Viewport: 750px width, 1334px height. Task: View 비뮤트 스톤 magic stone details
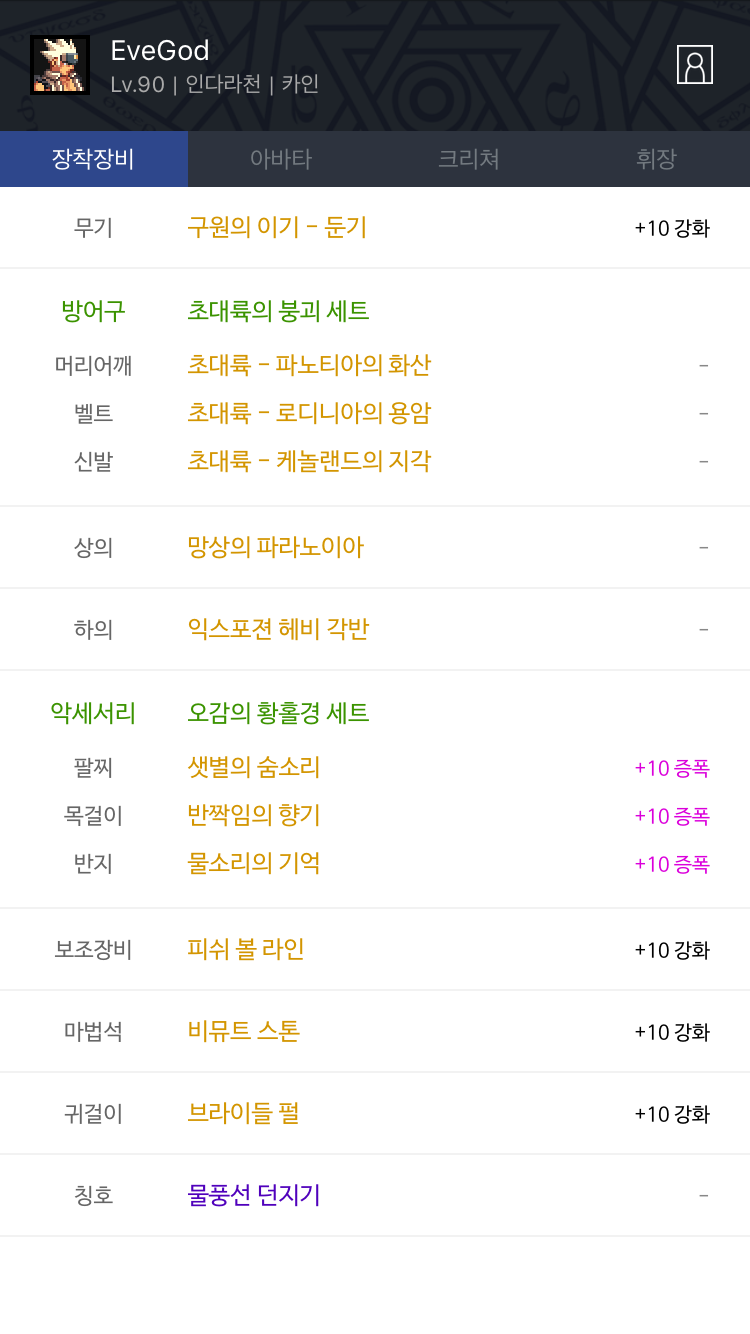coord(244,1031)
